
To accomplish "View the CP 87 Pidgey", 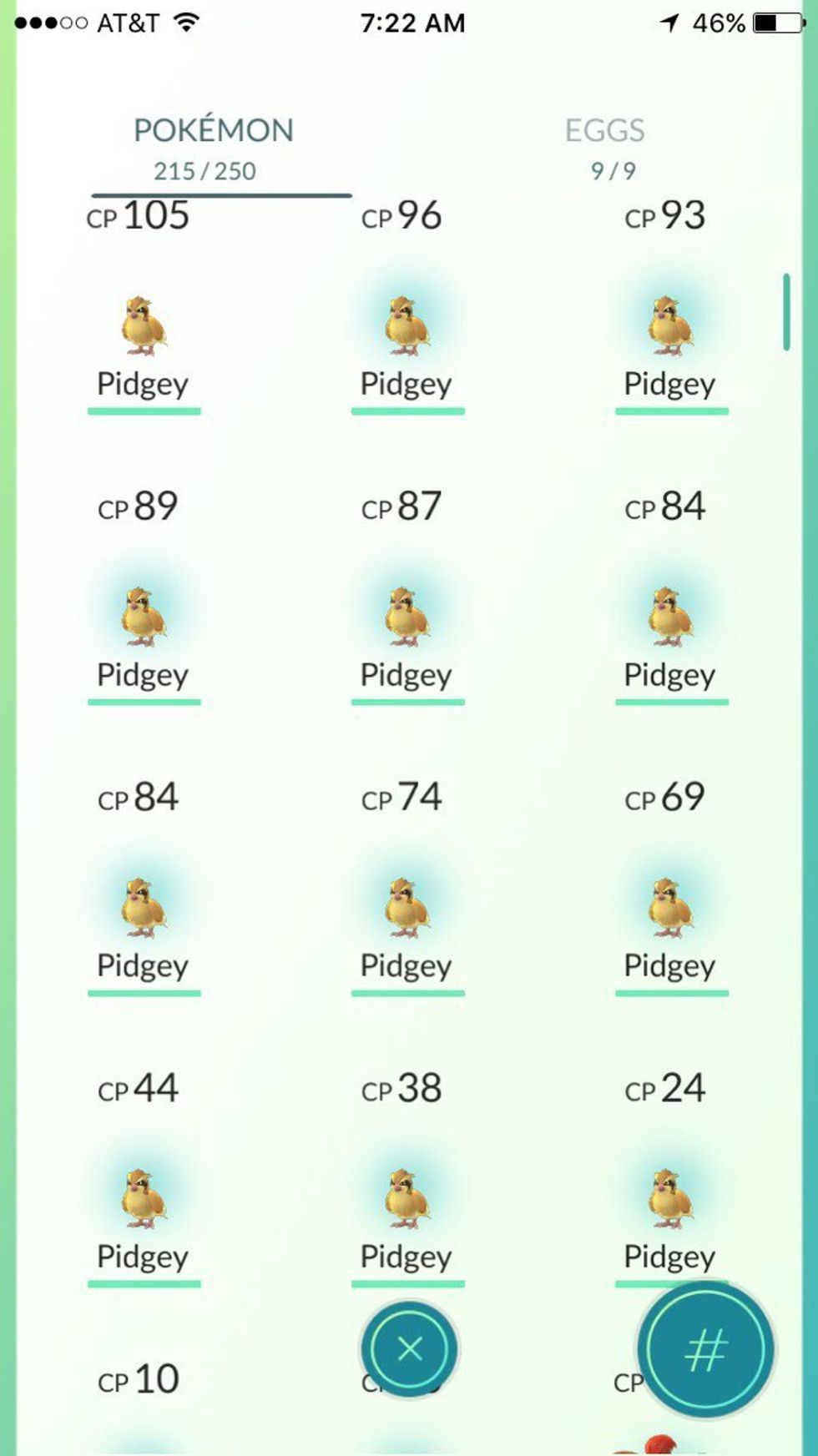I will (x=407, y=617).
